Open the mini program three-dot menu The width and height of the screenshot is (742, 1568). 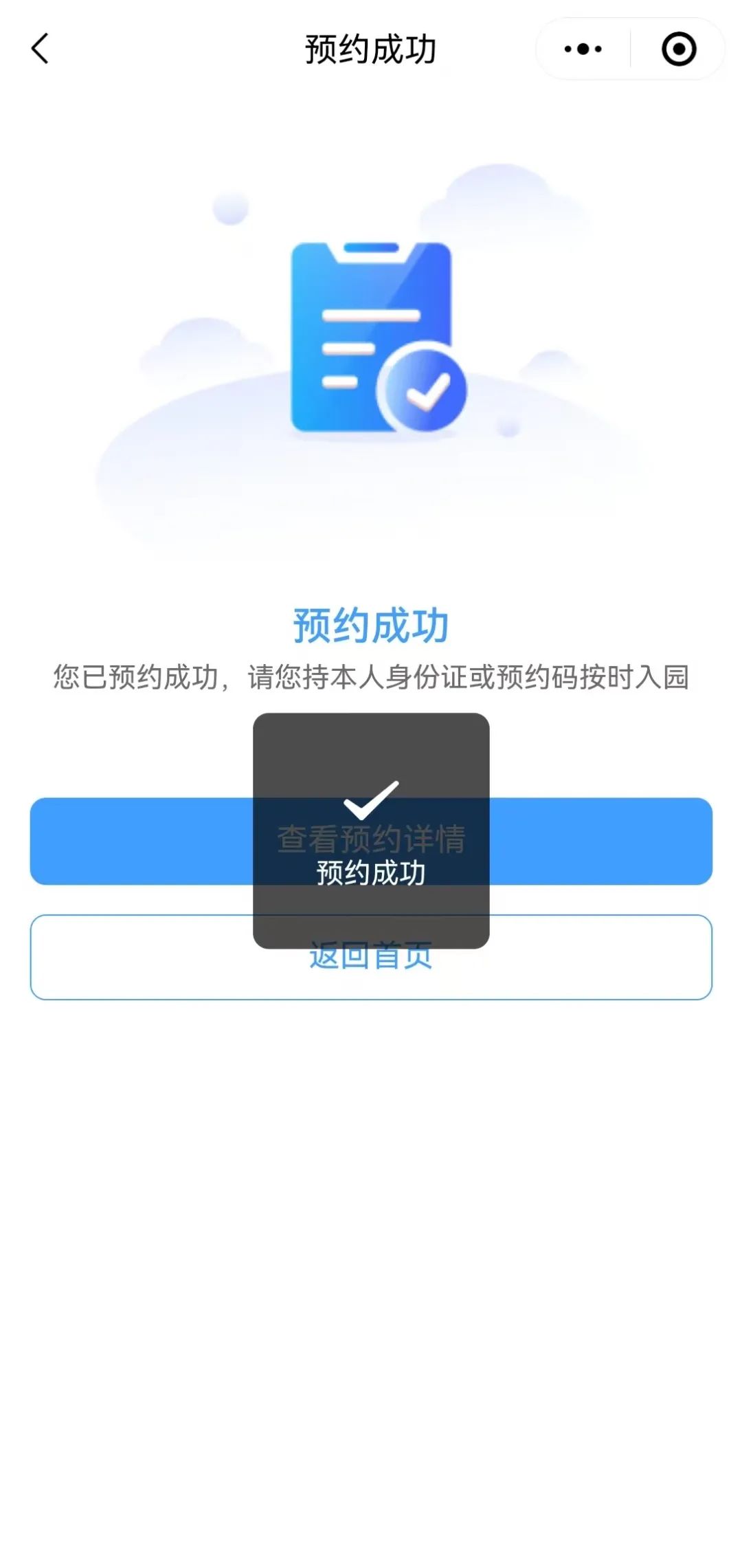click(x=583, y=49)
